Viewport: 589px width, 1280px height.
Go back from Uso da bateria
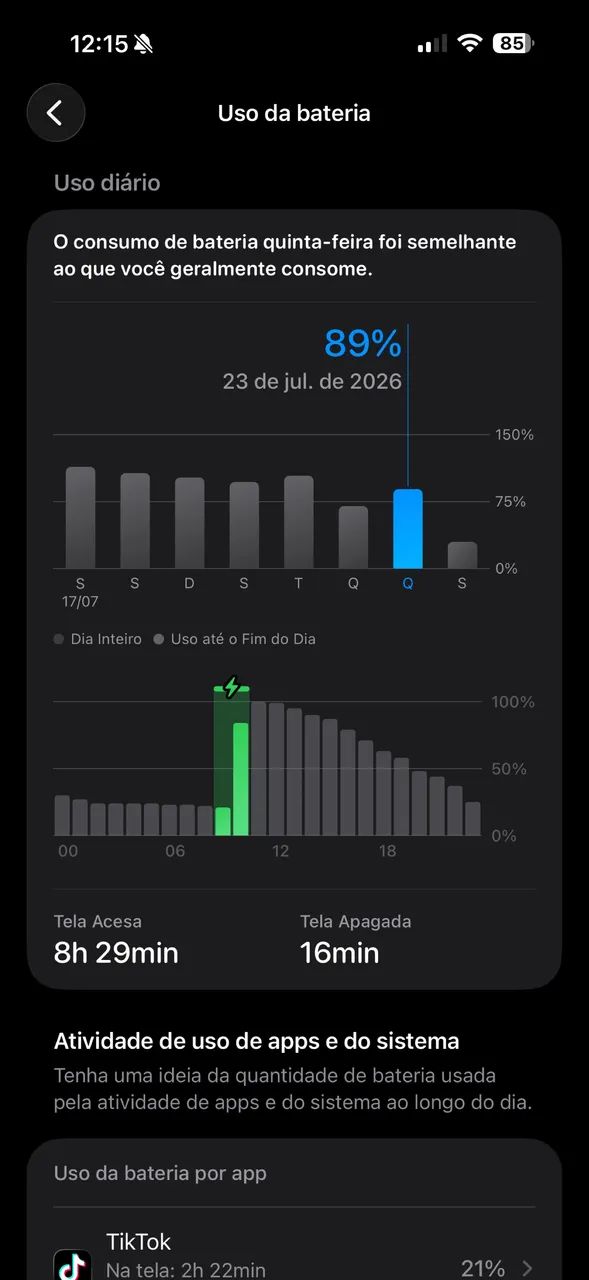click(56, 113)
